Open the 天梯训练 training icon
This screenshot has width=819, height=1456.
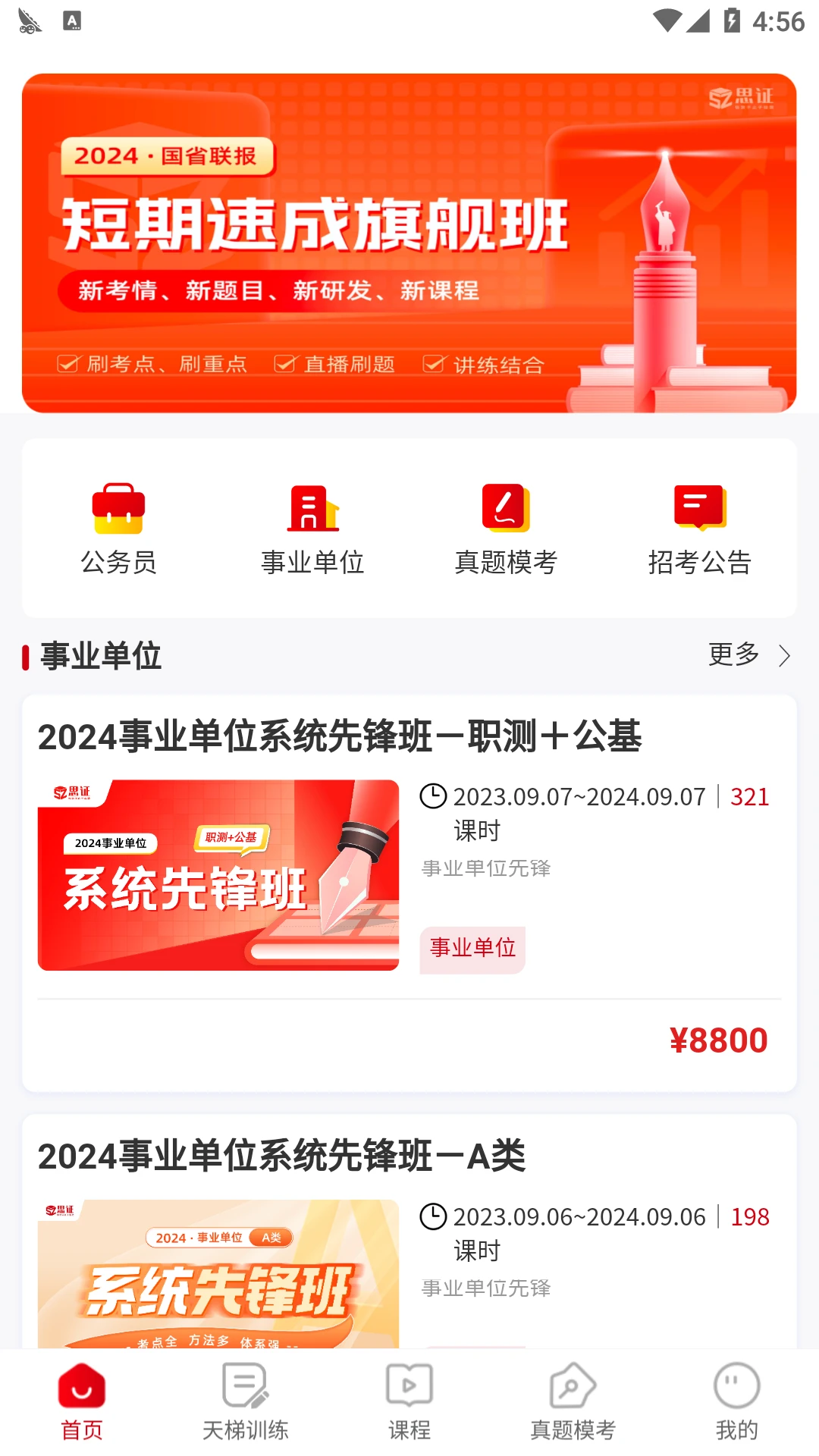(x=244, y=1386)
